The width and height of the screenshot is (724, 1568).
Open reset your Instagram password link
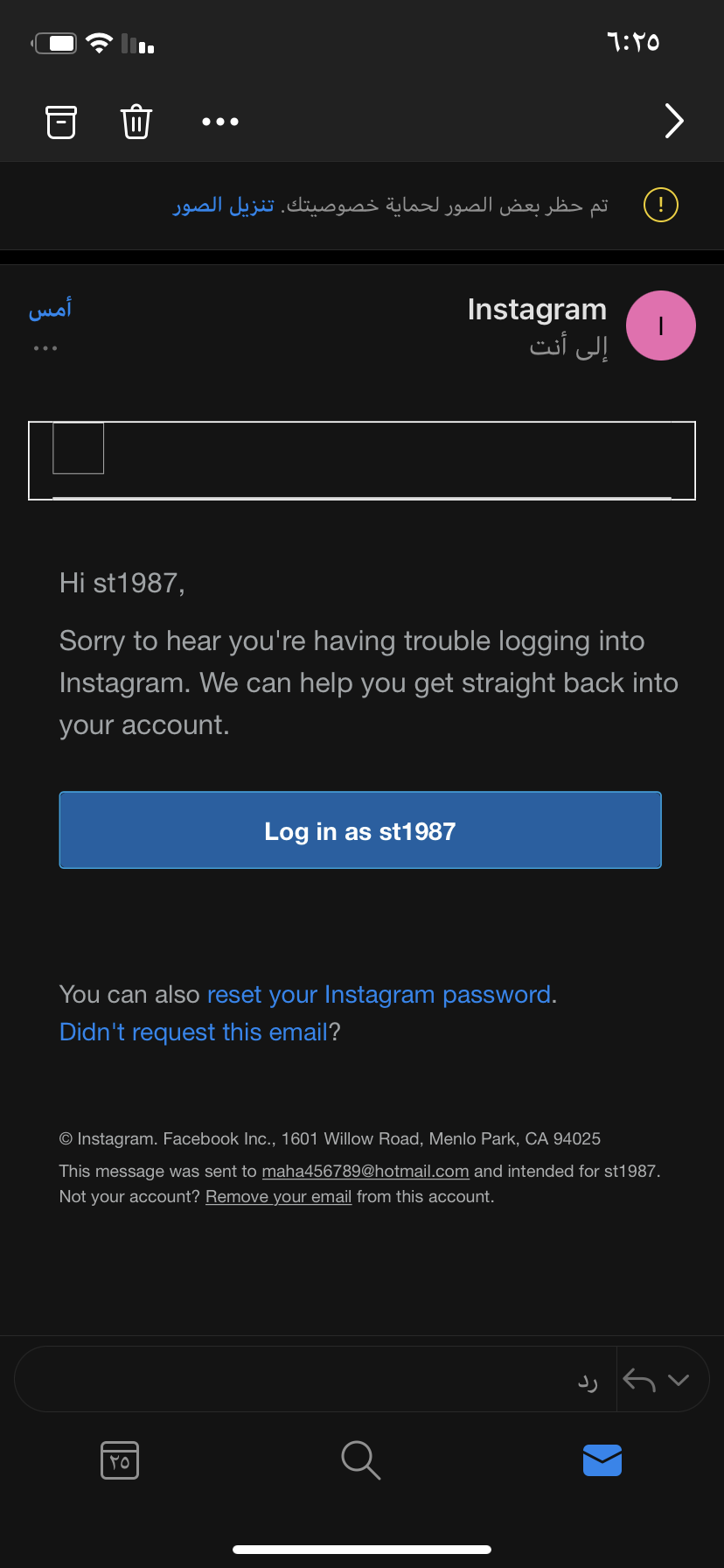pos(379,995)
